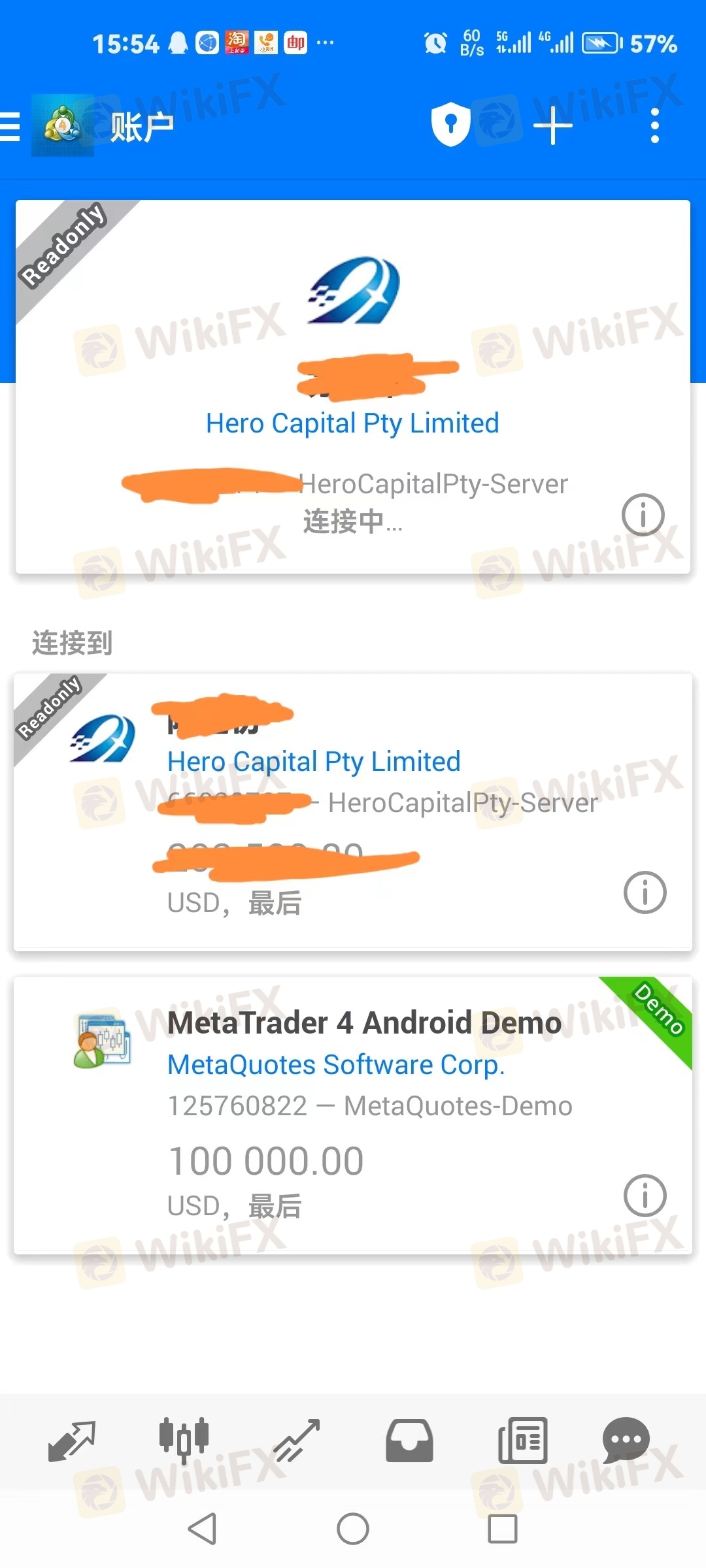The width and height of the screenshot is (706, 1568).
Task: Switch to the quotes tab with arrows
Action: [x=72, y=1441]
